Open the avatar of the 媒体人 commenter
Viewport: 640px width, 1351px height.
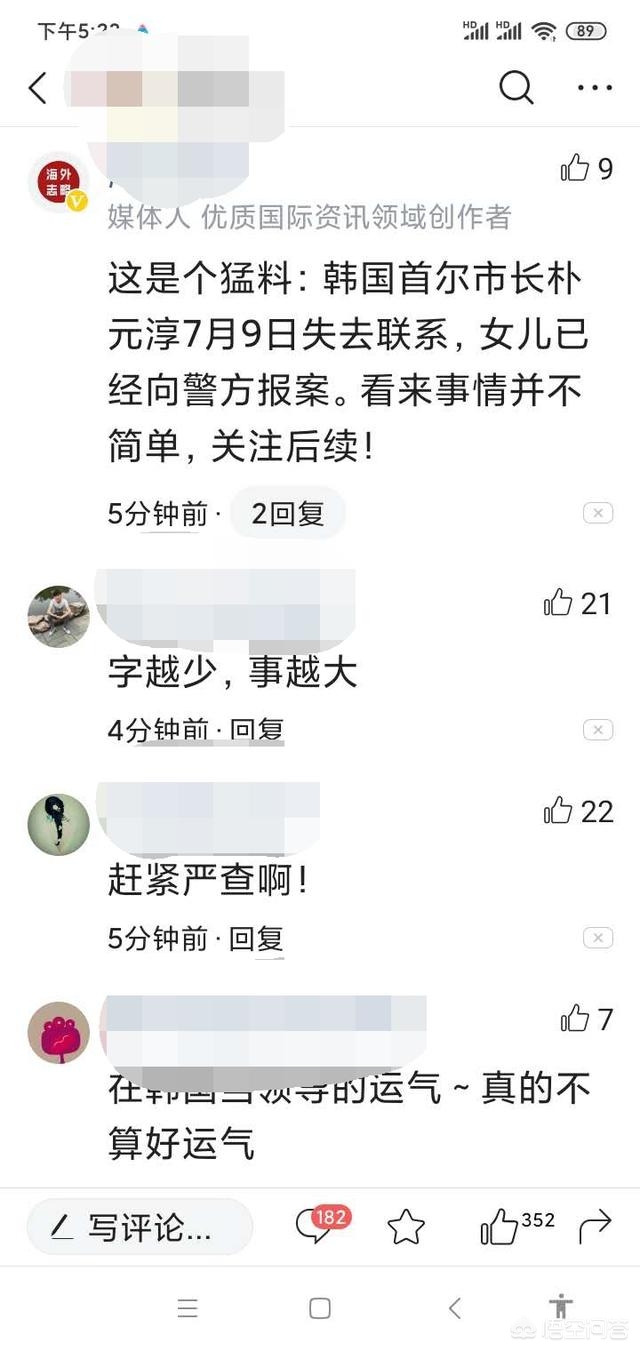pos(58,182)
